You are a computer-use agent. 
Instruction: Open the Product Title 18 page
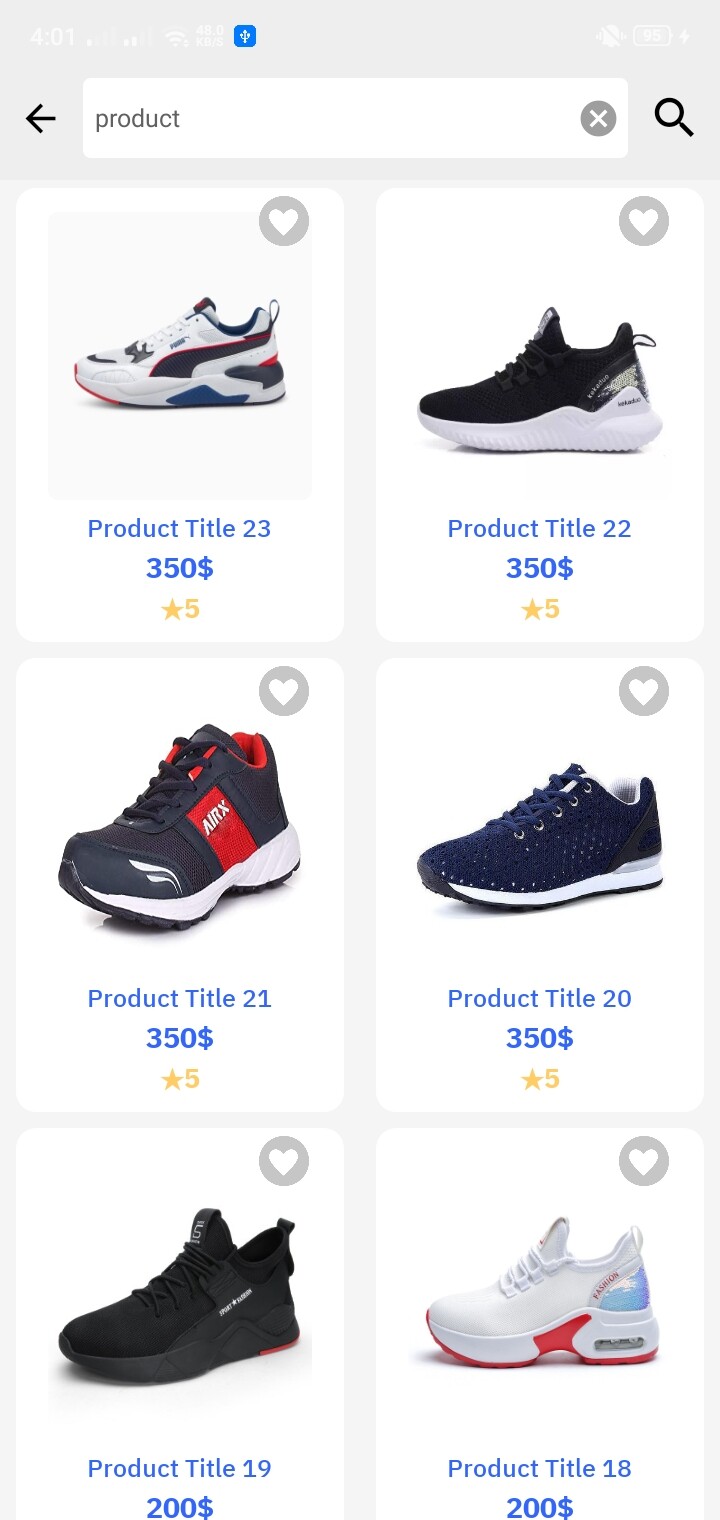point(539,1468)
